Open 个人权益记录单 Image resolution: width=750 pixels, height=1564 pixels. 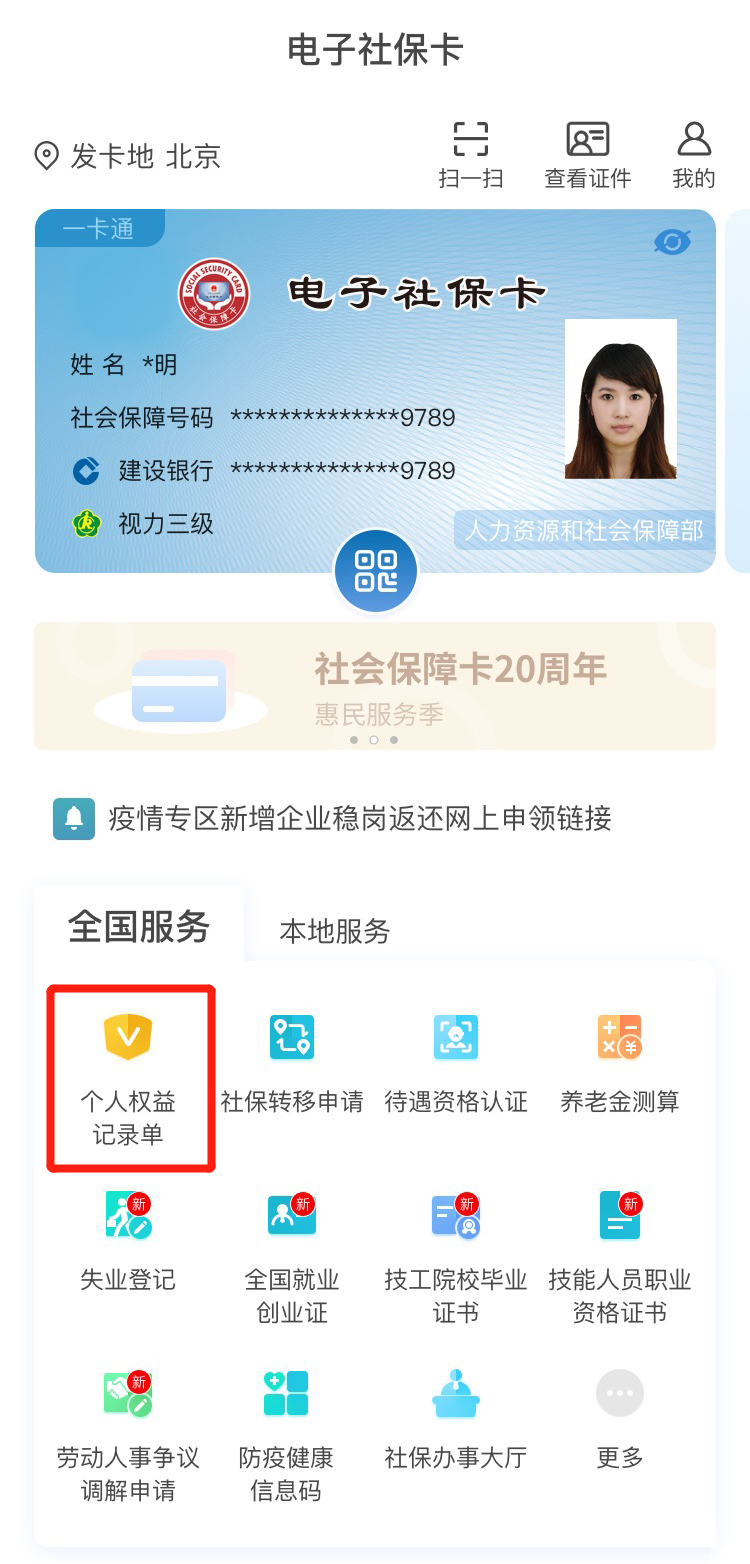pos(128,1077)
